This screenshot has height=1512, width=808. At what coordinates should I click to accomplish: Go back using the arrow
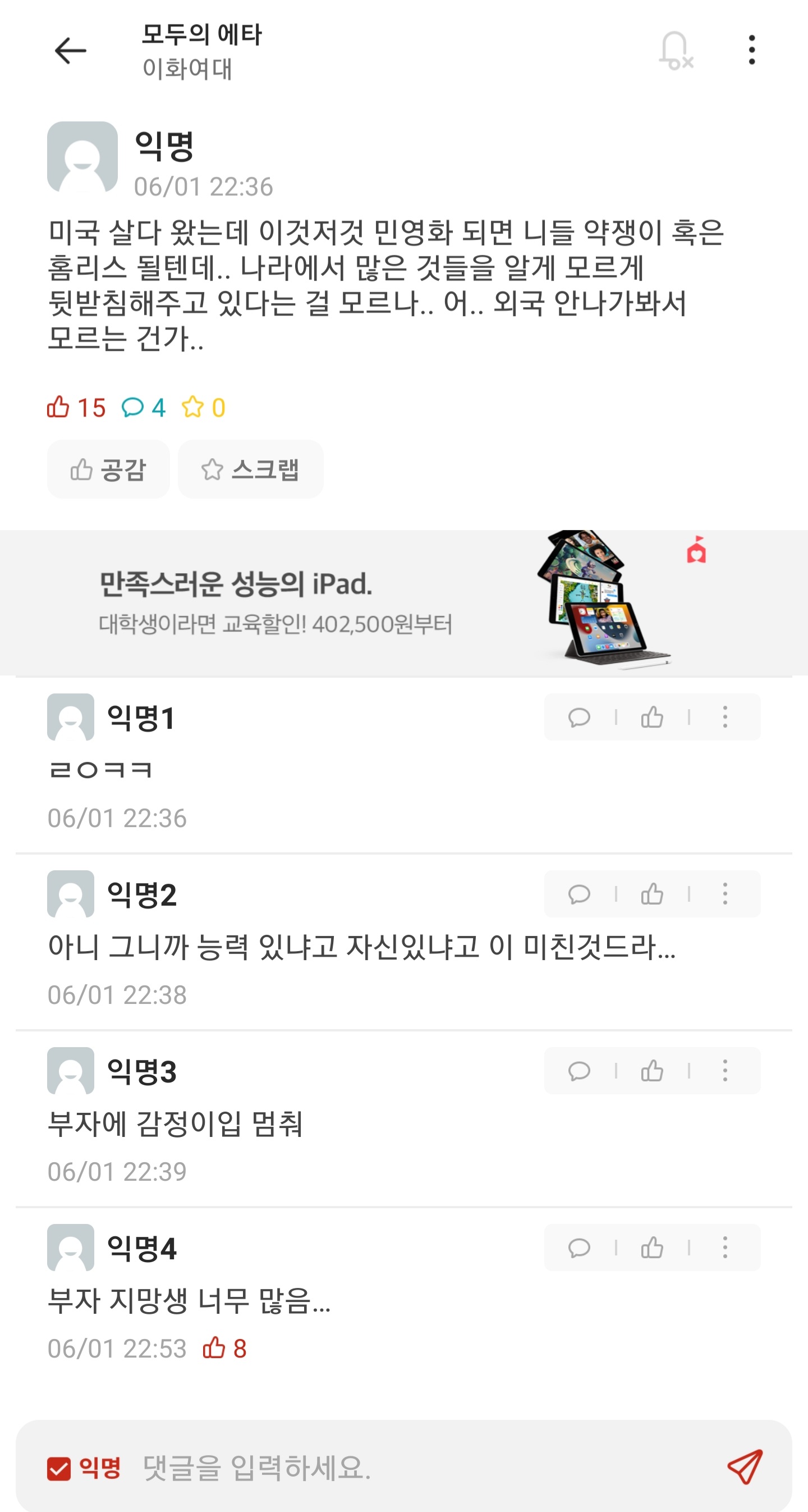[x=70, y=51]
